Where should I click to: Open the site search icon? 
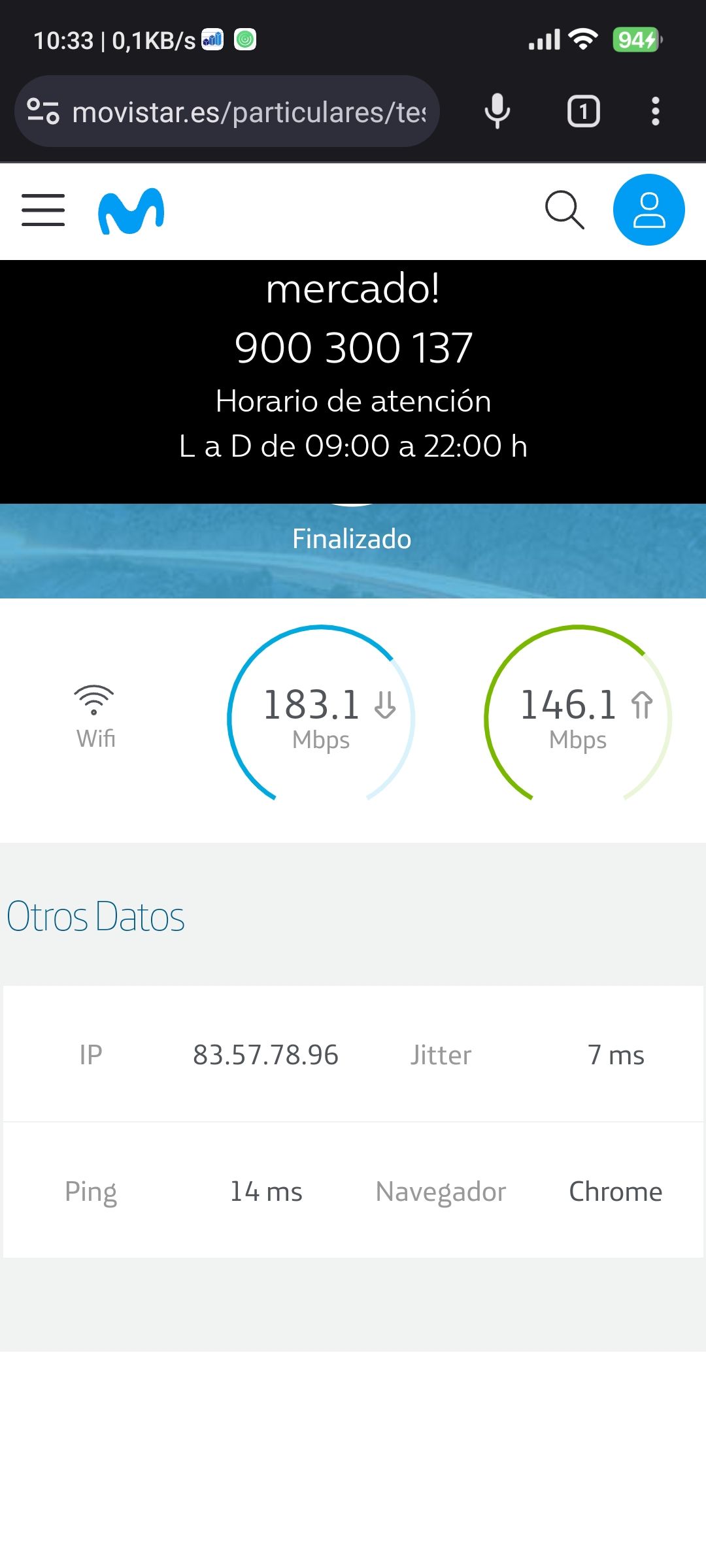tap(565, 210)
